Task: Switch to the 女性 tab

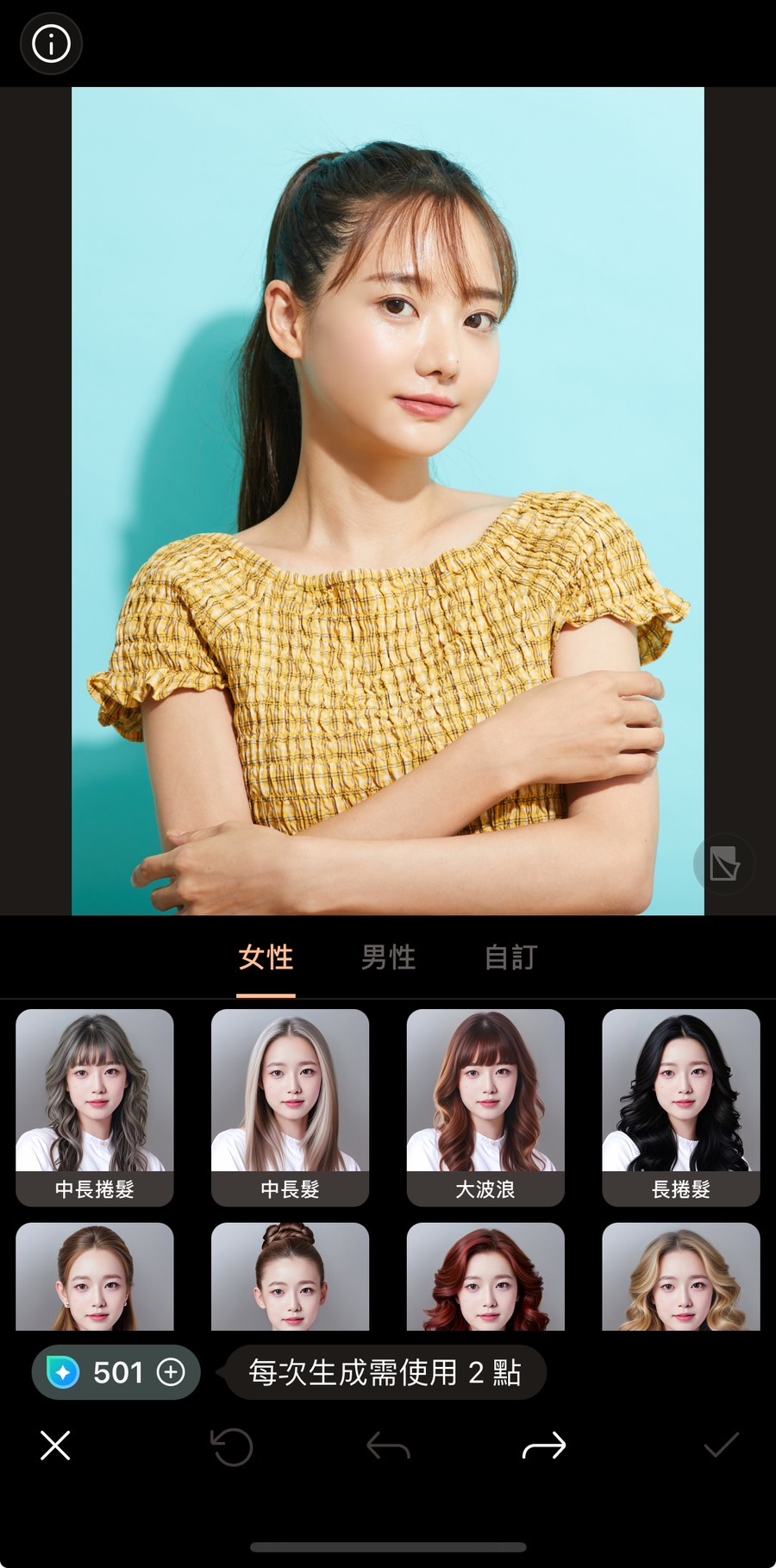Action: [x=266, y=957]
